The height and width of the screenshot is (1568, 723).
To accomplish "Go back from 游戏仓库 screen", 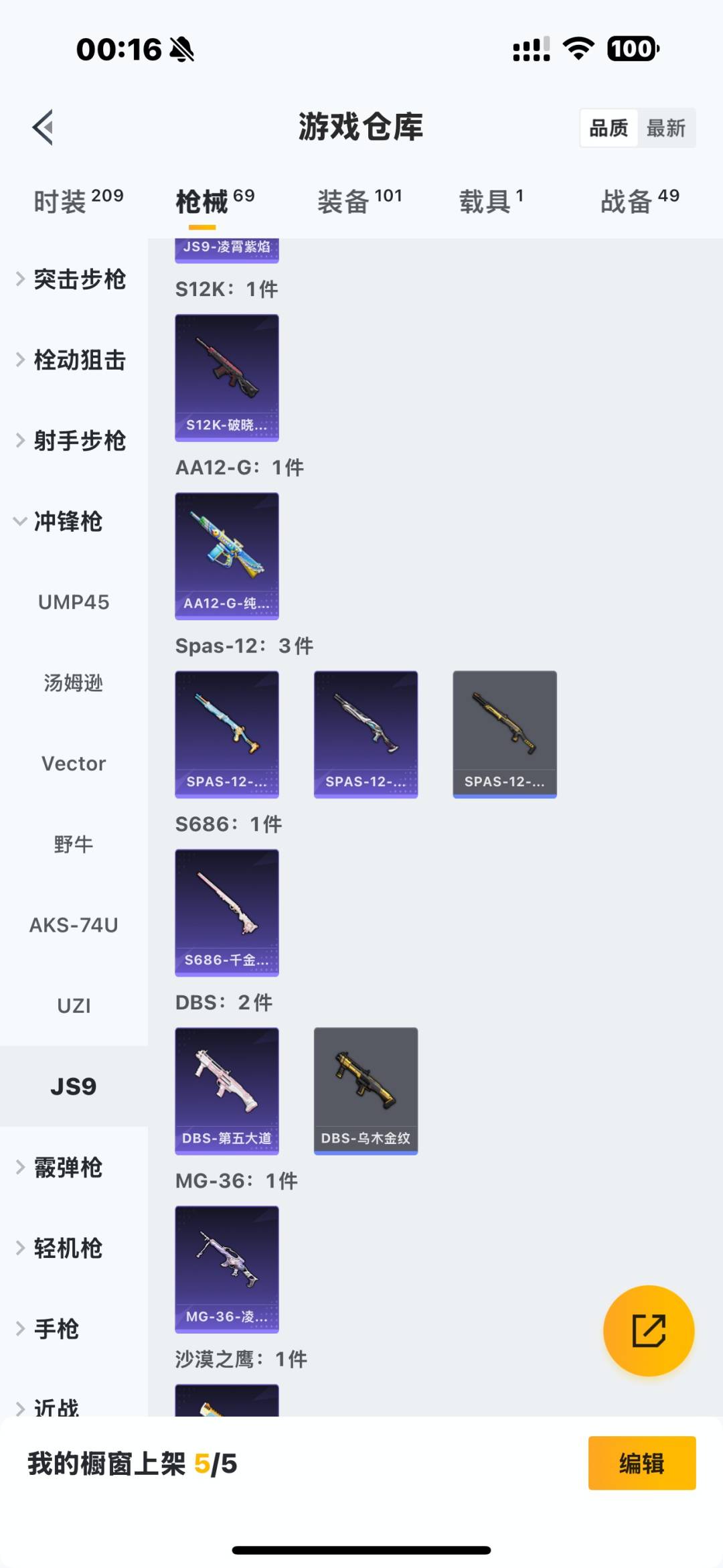I will click(43, 127).
